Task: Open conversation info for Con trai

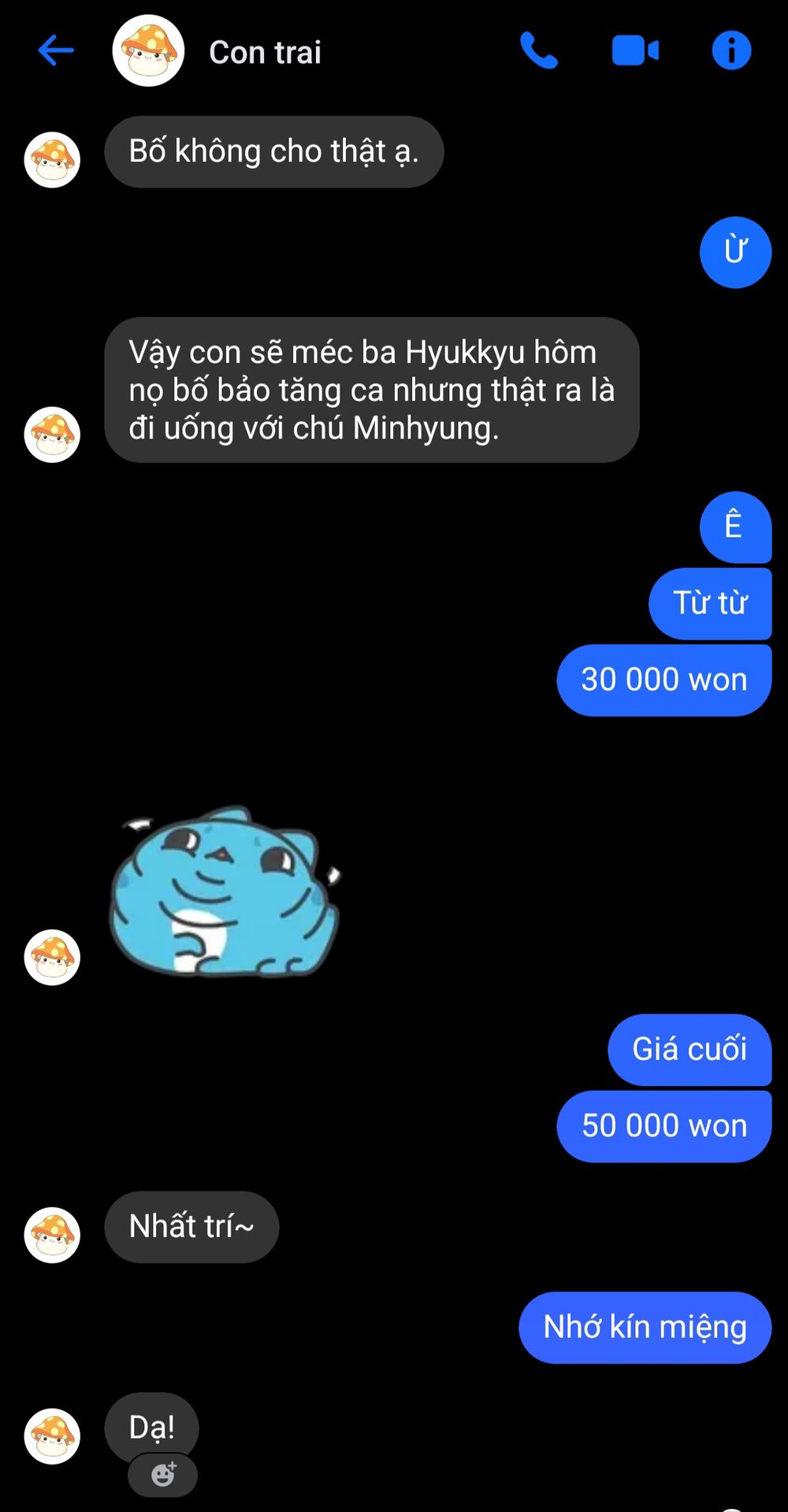Action: pyautogui.click(x=731, y=51)
